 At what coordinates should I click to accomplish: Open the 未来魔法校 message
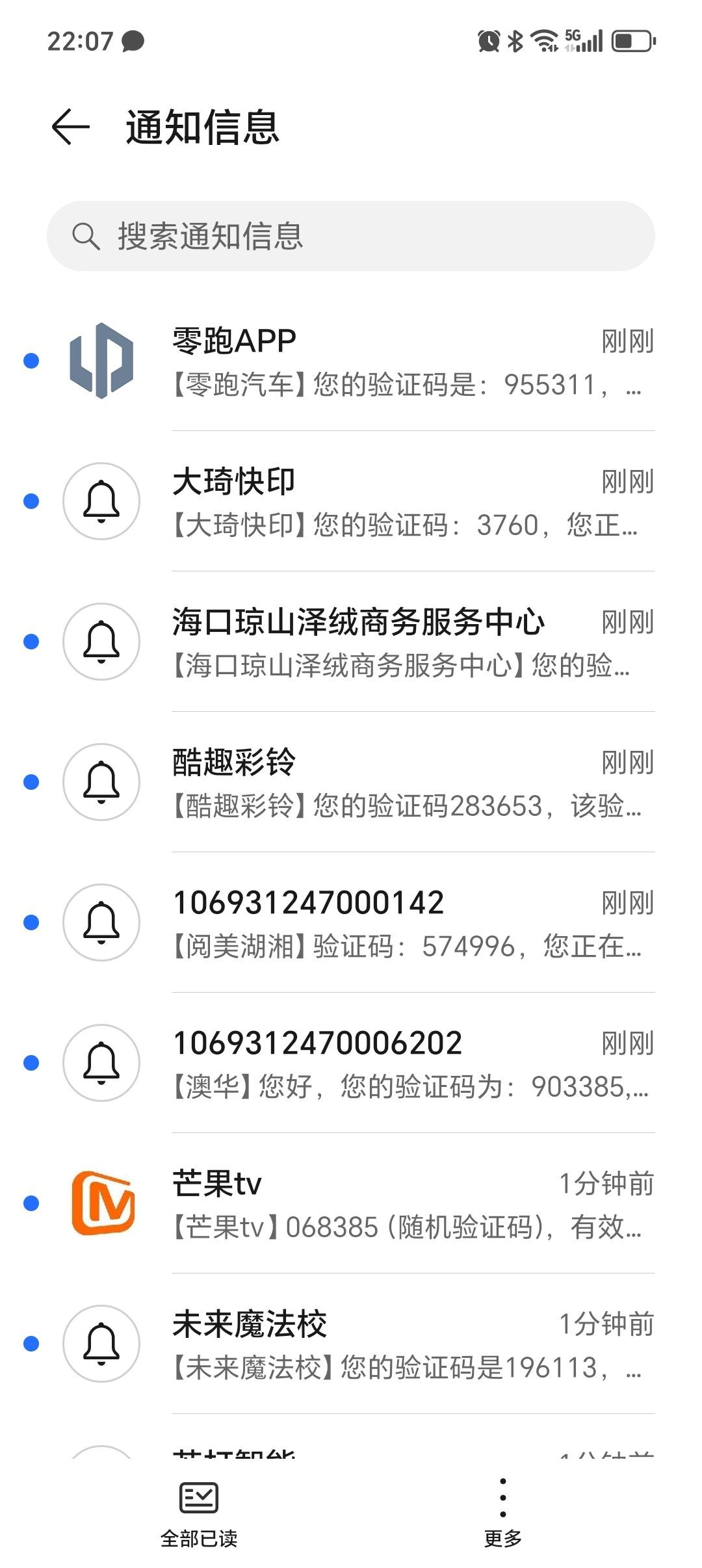pyautogui.click(x=351, y=1344)
